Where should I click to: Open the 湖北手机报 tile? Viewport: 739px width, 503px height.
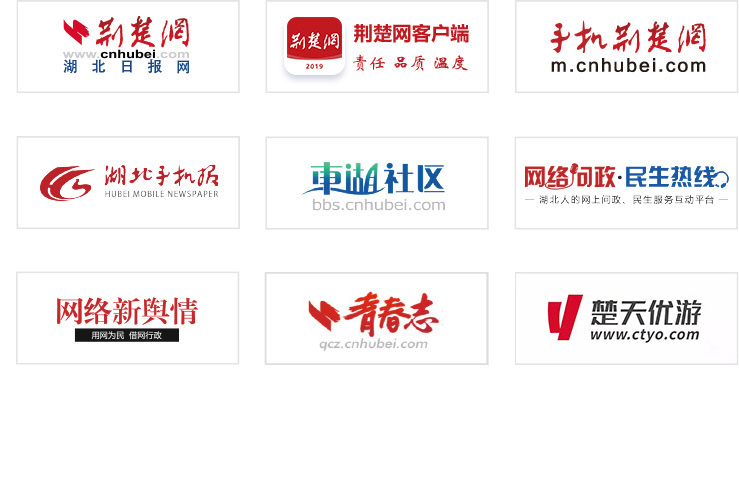128,182
